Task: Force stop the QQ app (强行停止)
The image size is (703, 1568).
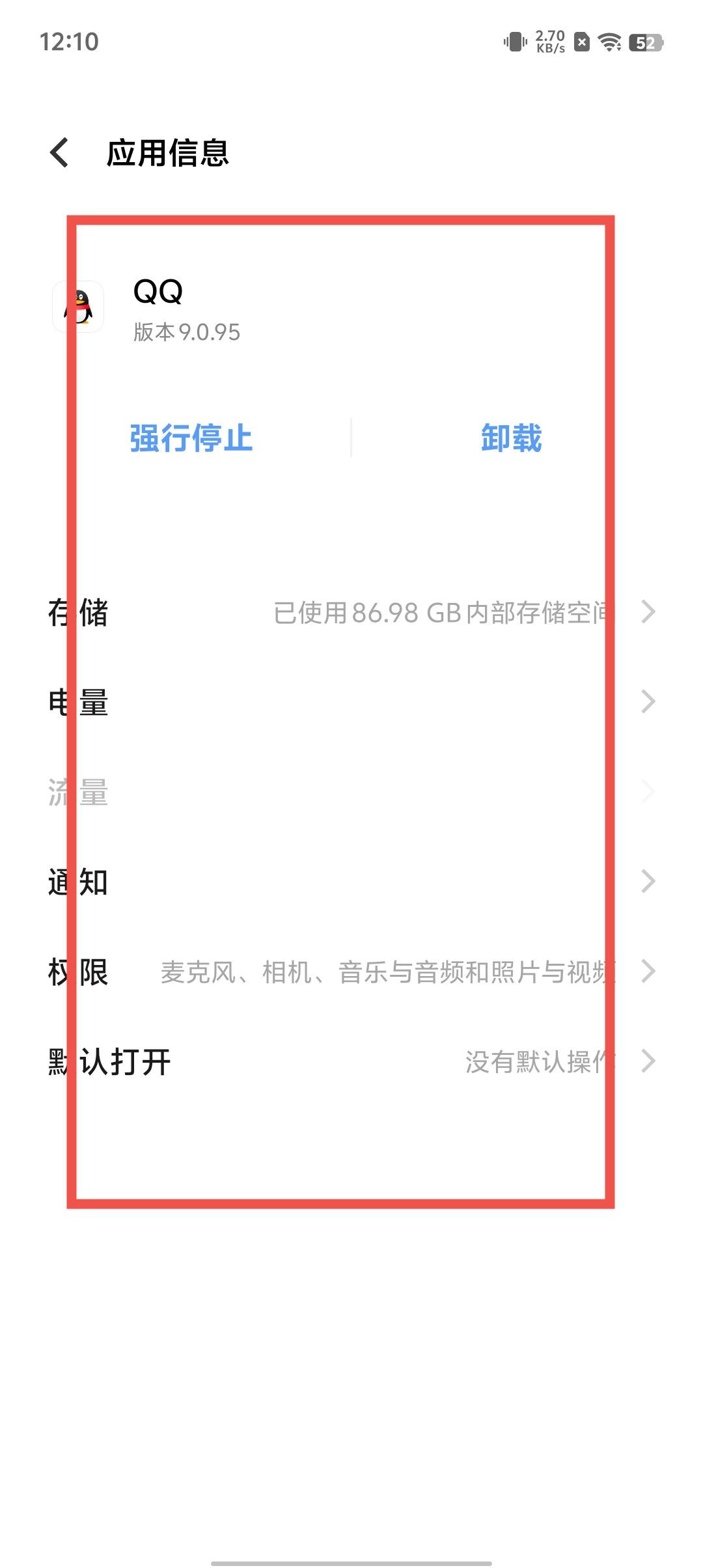Action: click(x=191, y=438)
